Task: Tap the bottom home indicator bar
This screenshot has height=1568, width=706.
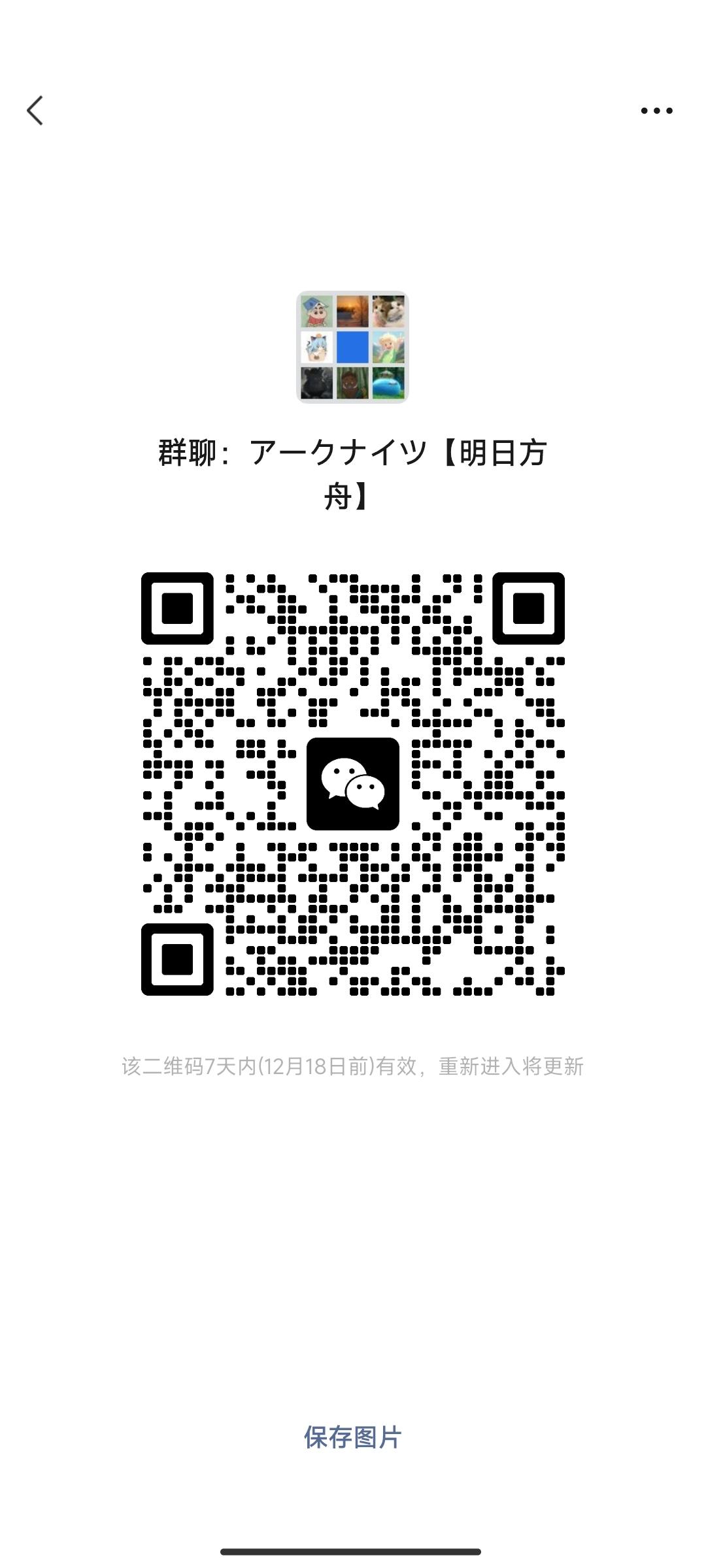Action: pyautogui.click(x=353, y=1551)
